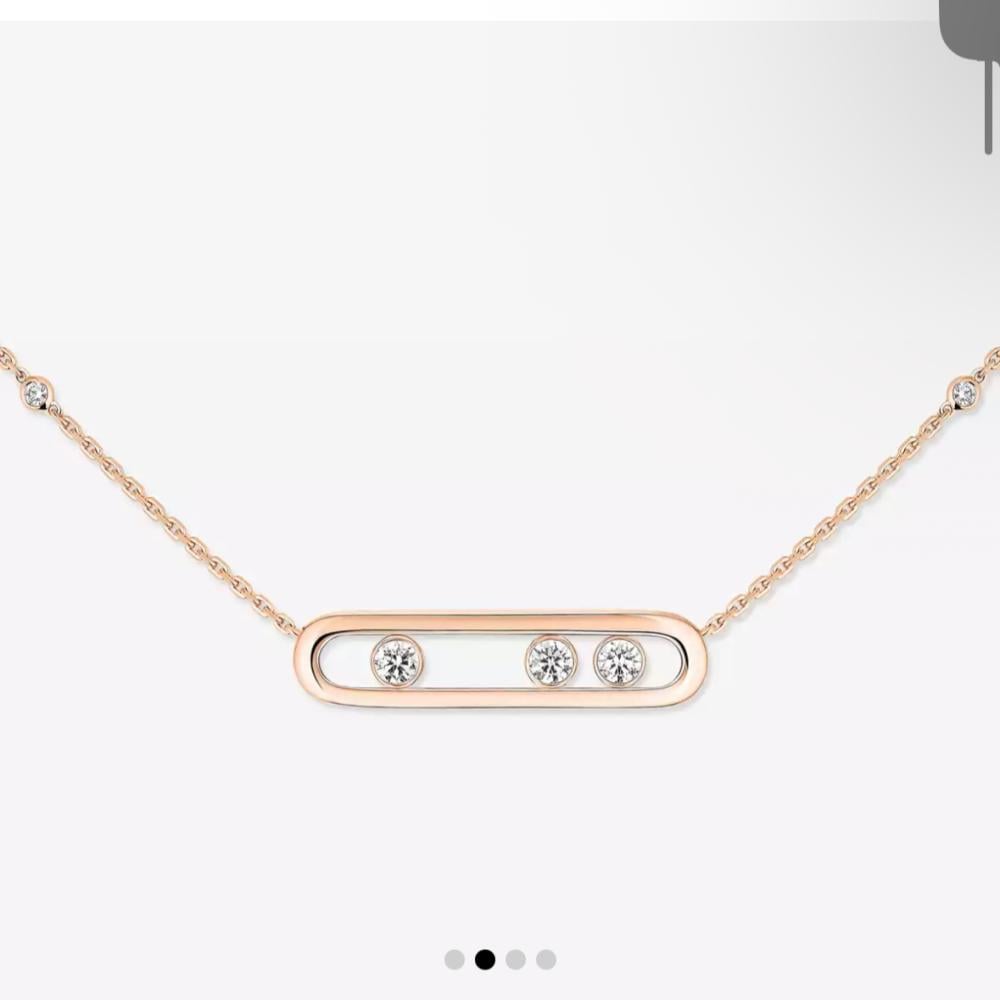
Task: Go to the fourth image indicator dot
Action: (x=546, y=960)
